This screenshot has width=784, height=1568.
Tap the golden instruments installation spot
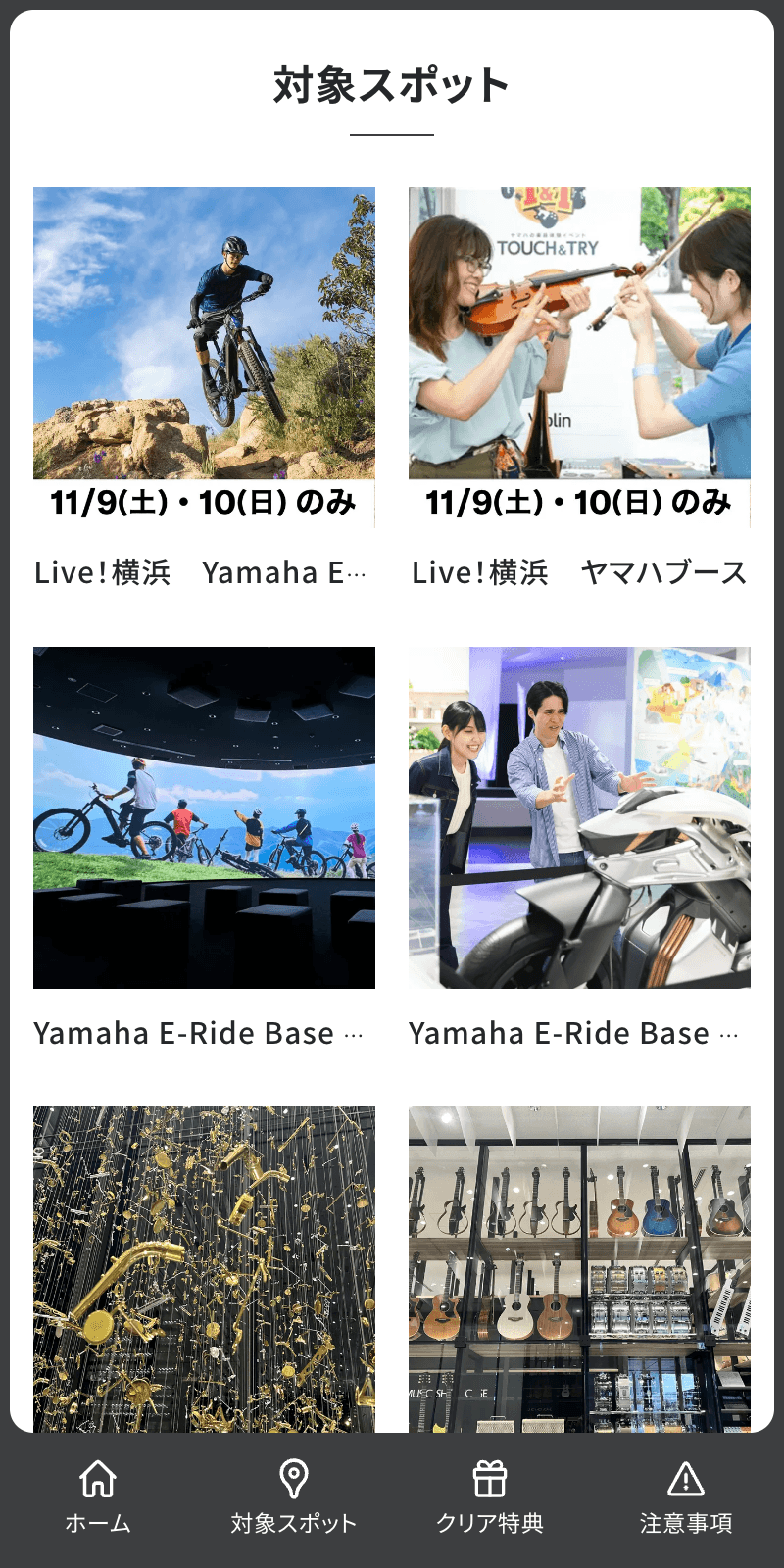(x=204, y=1269)
